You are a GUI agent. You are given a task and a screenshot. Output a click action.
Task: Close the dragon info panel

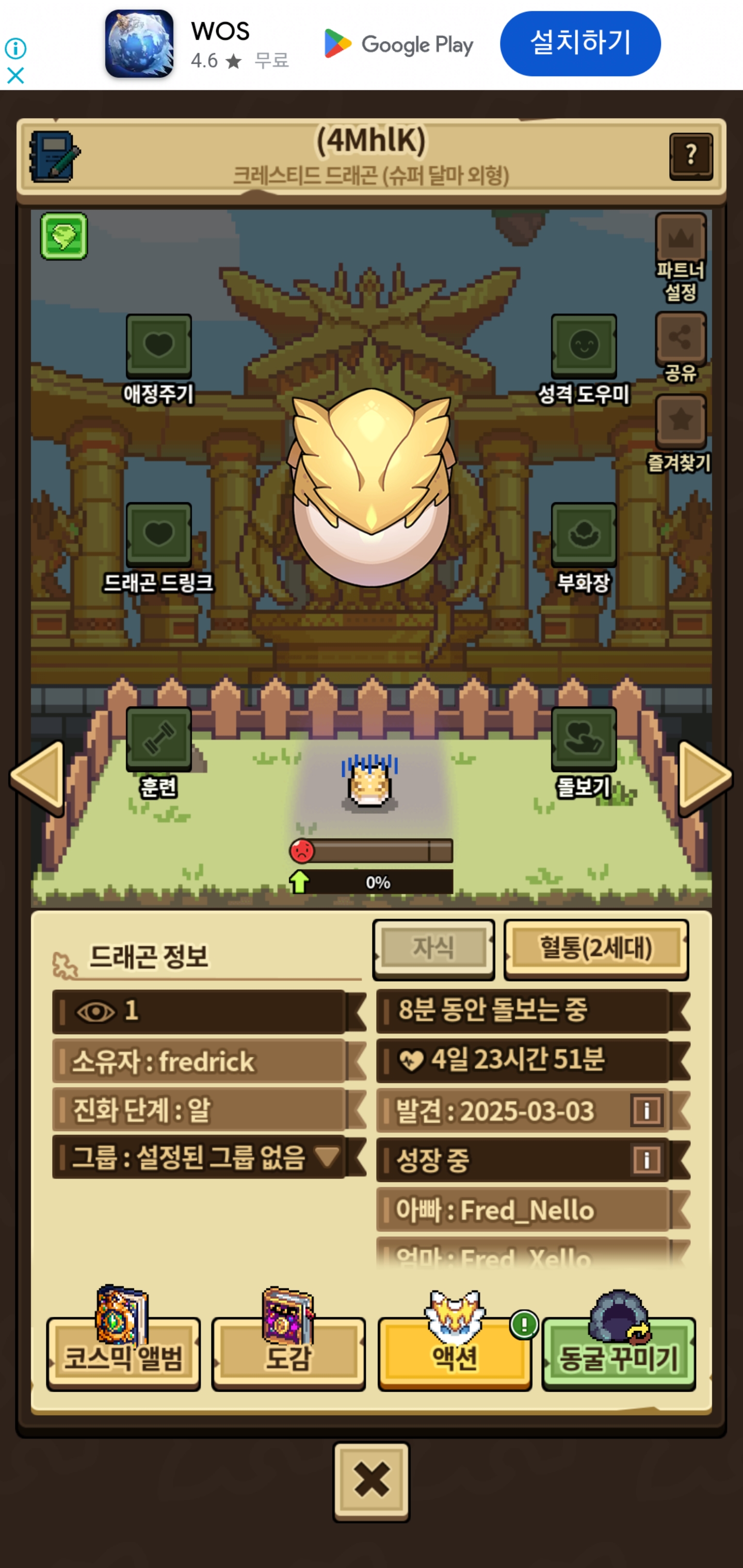371,1481
